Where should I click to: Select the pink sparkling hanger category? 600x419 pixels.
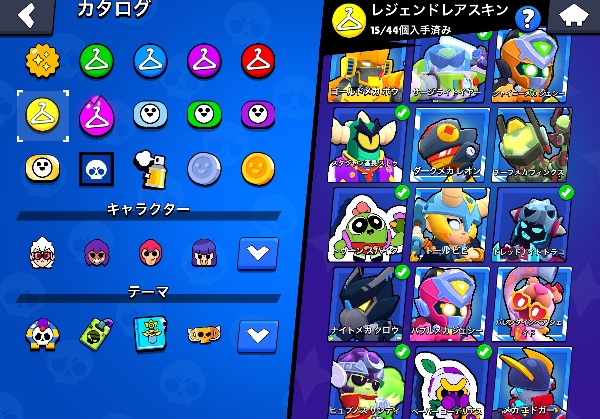96,114
